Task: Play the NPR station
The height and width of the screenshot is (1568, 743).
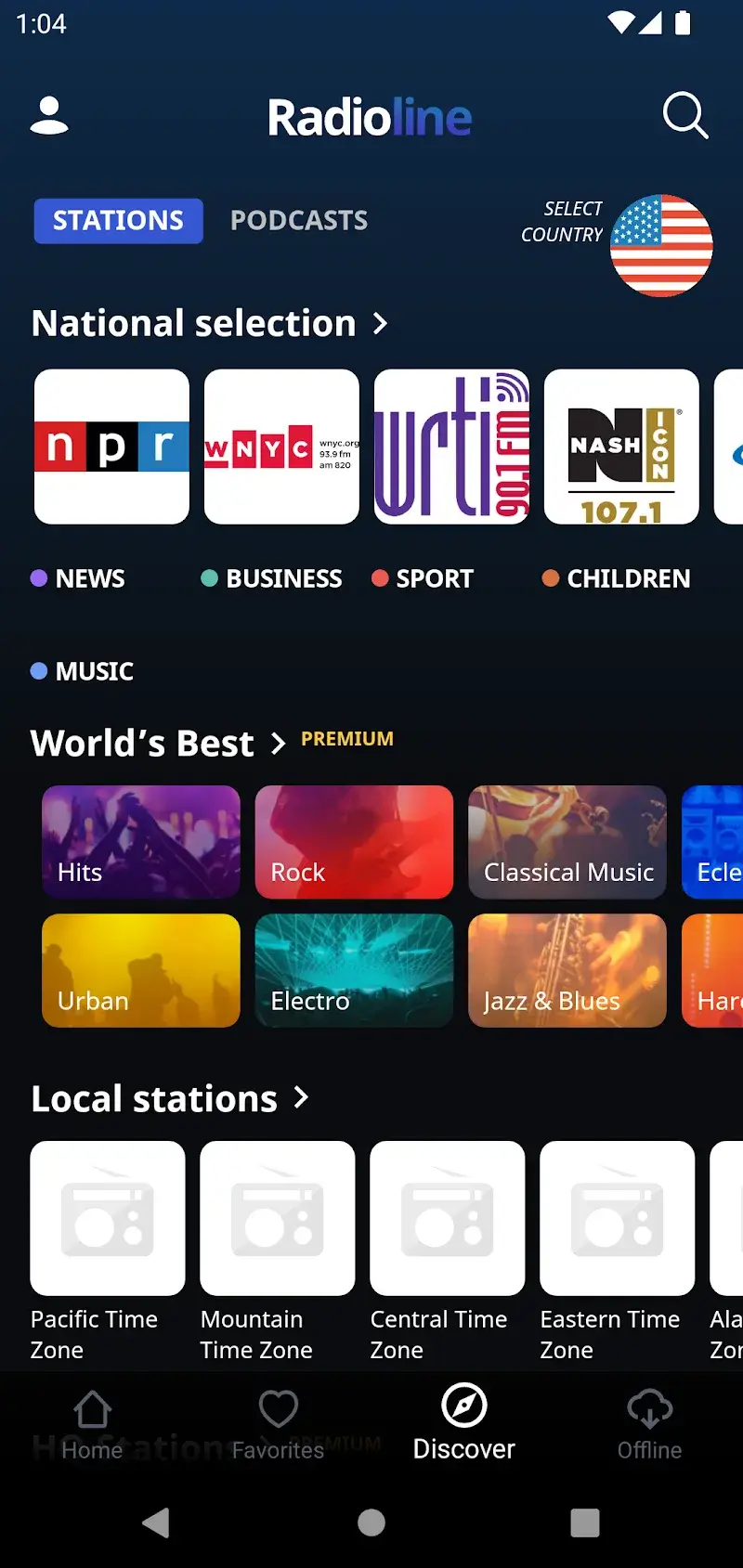Action: coord(111,447)
